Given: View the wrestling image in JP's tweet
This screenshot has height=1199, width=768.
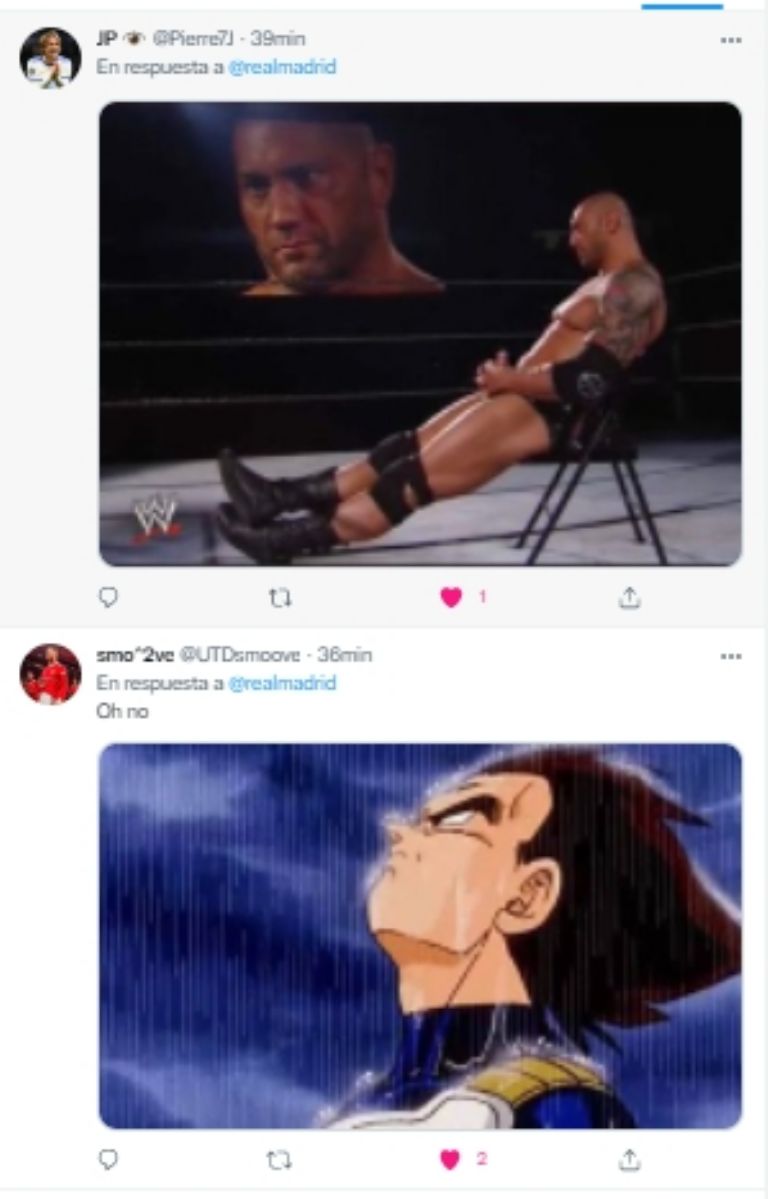Looking at the screenshot, I should click(x=420, y=334).
